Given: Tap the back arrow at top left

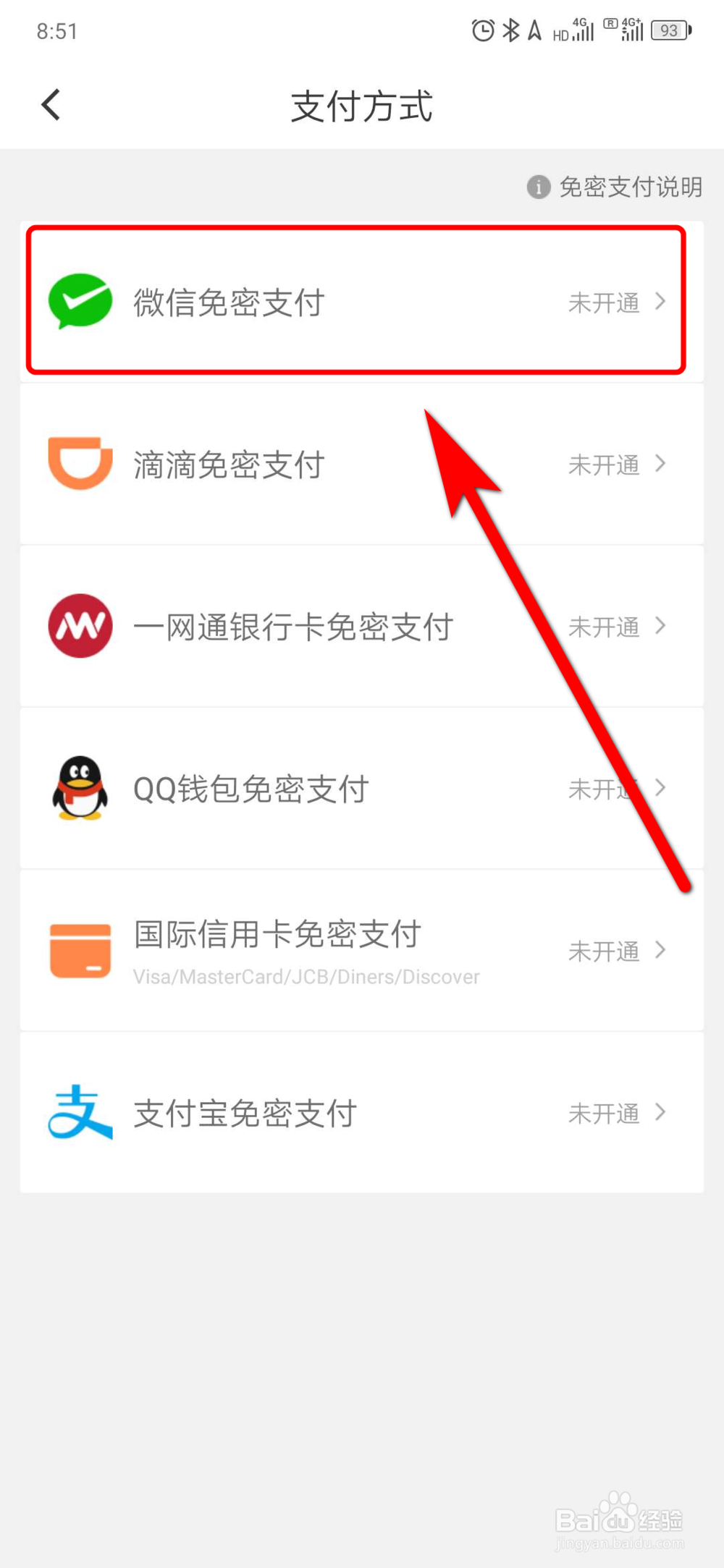Looking at the screenshot, I should pyautogui.click(x=51, y=104).
